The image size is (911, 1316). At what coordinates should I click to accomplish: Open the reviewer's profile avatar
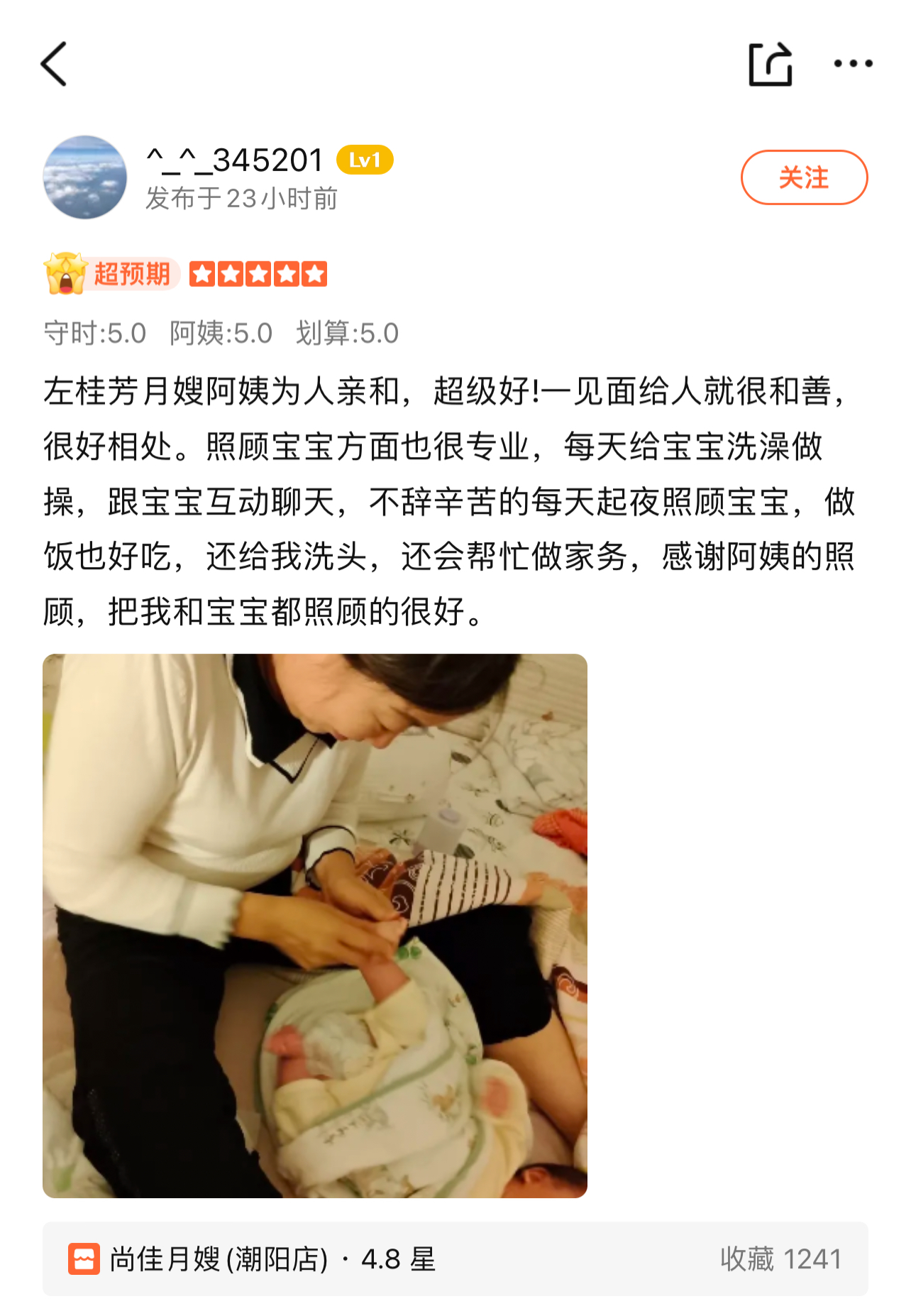pyautogui.click(x=85, y=177)
